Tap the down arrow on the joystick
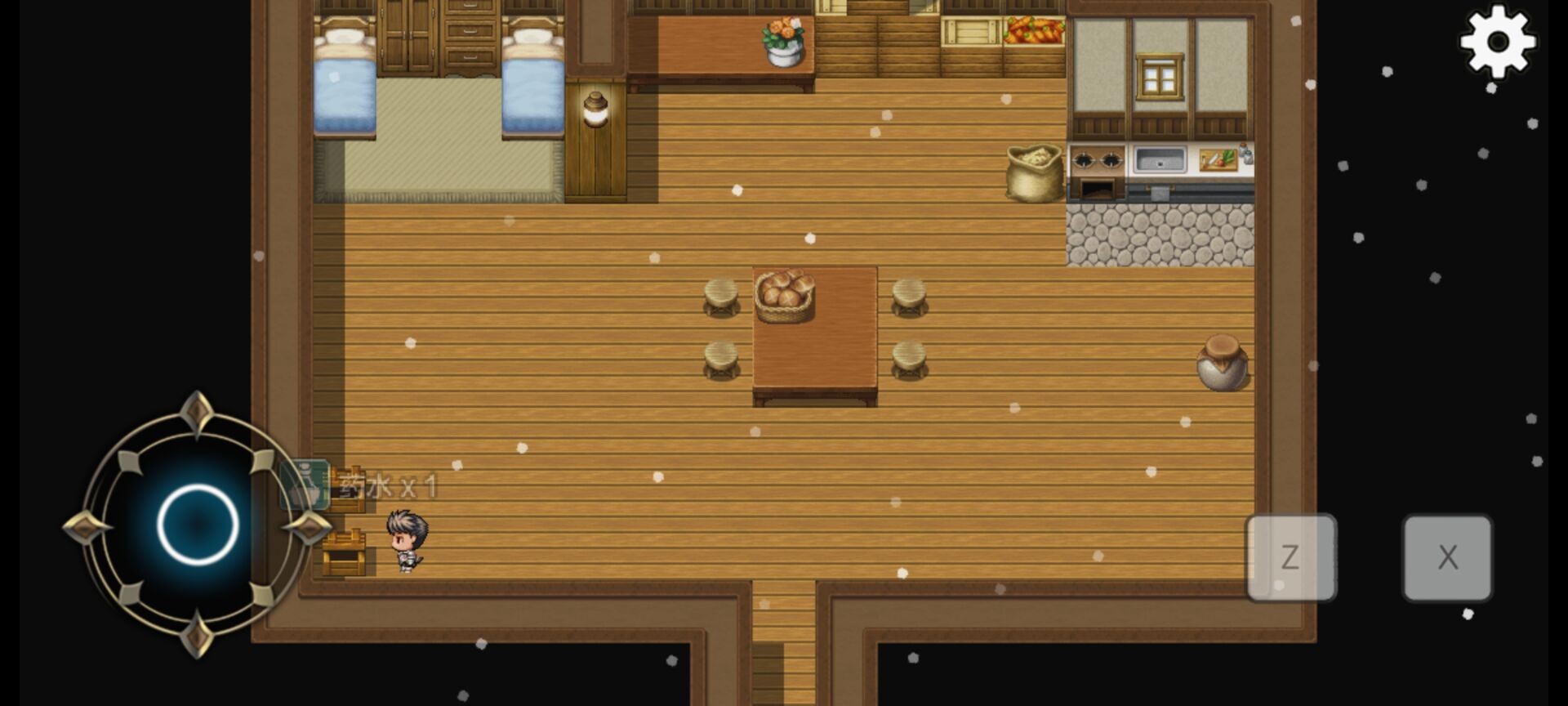The height and width of the screenshot is (706, 1568). tap(197, 633)
